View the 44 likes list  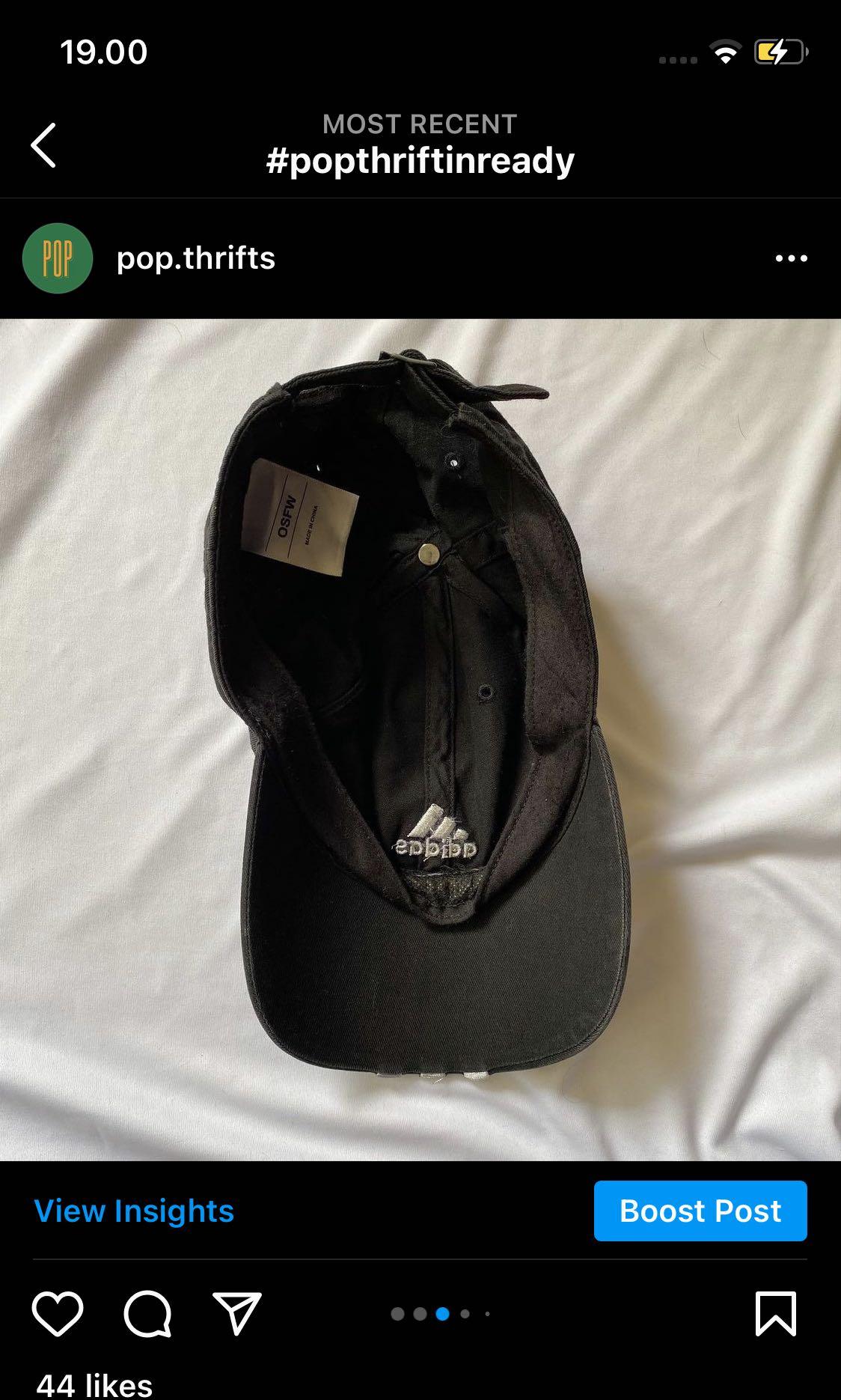point(94,1384)
